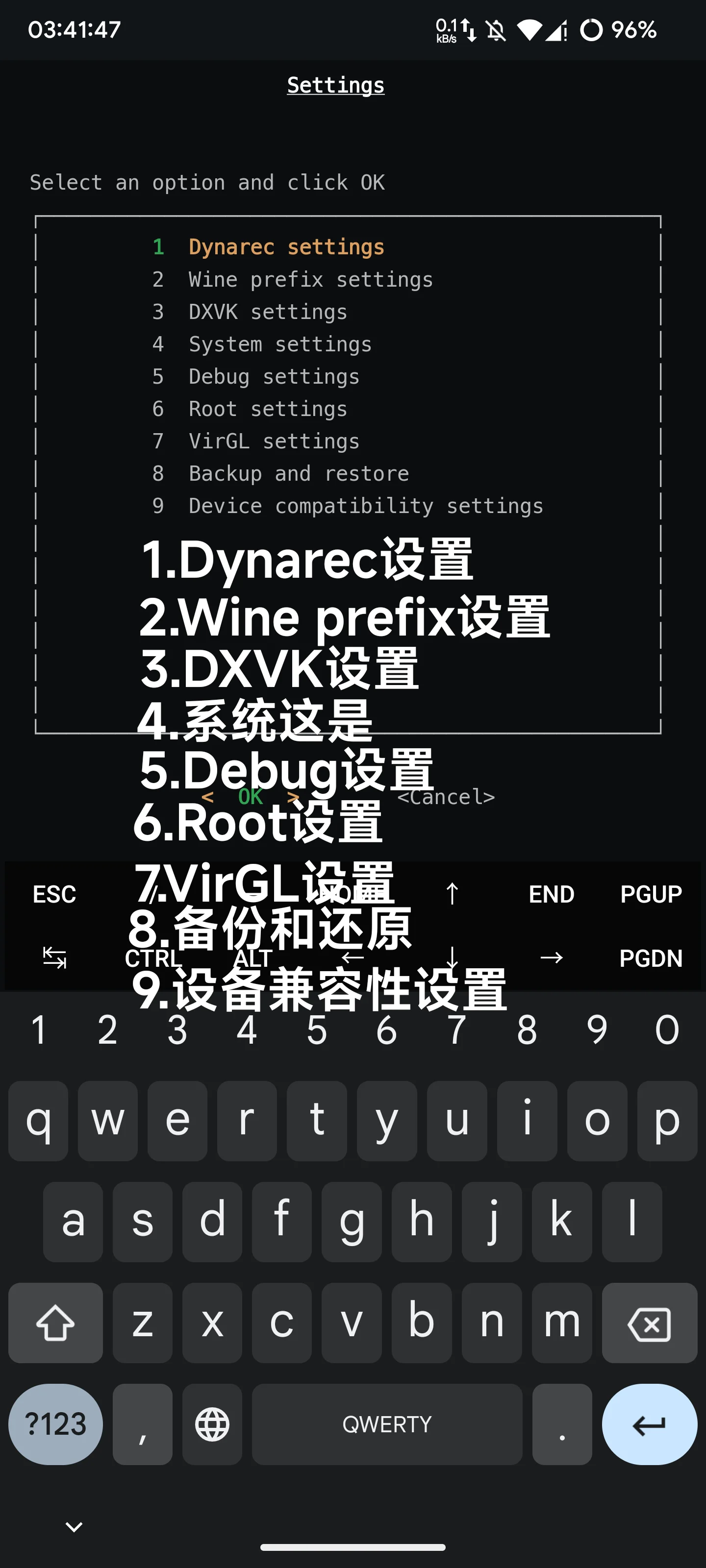Select Backup and restore option
This screenshot has width=706, height=1568.
pyautogui.click(x=298, y=473)
